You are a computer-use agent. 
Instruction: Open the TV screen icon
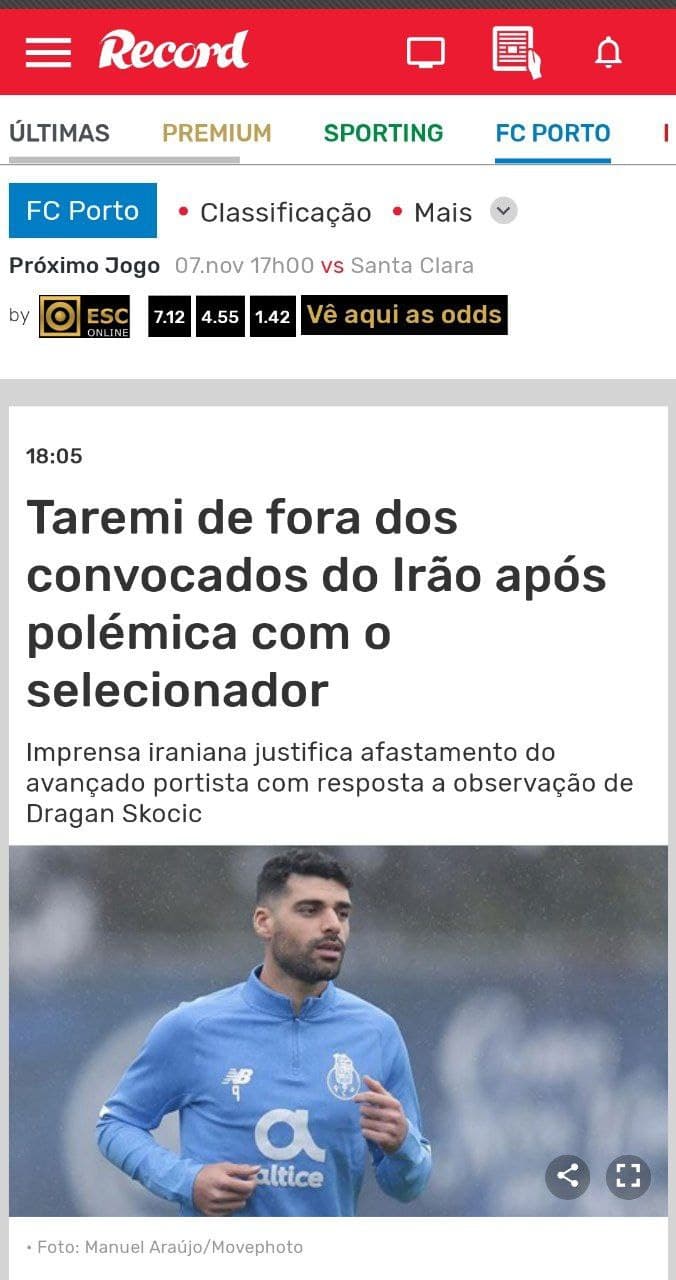click(x=426, y=52)
